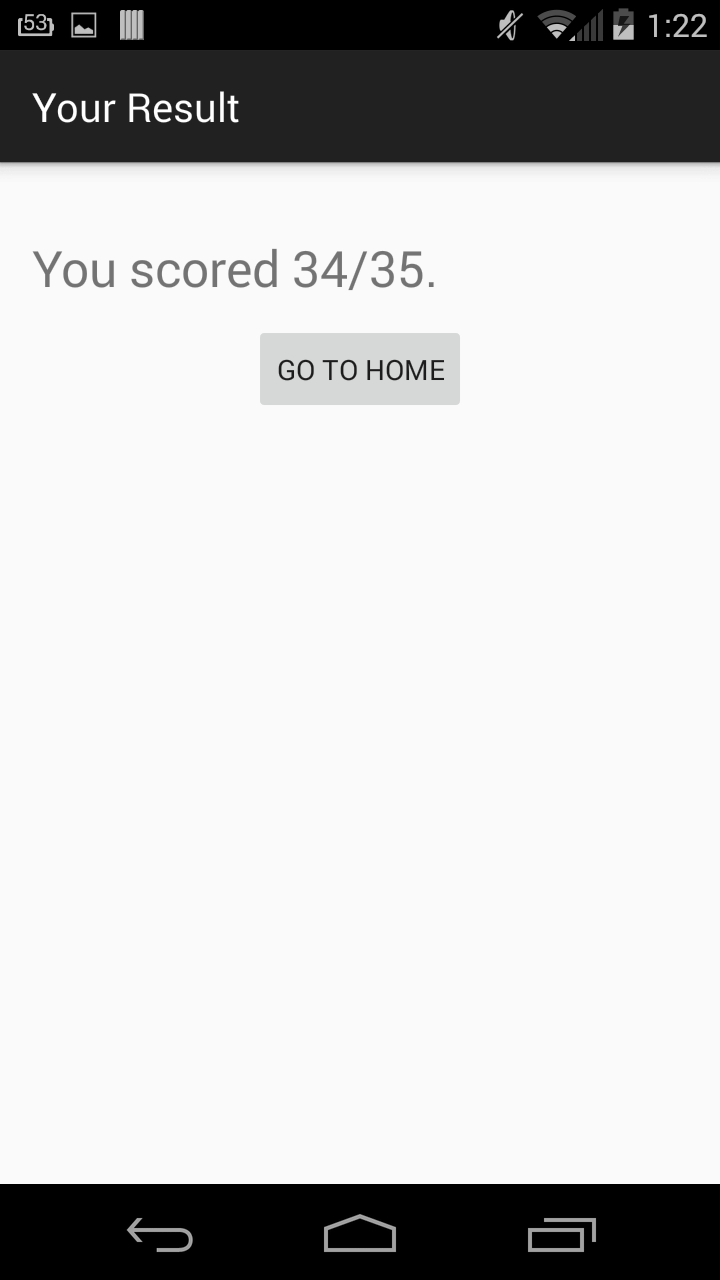The image size is (720, 1280).
Task: Tap the Your Result action bar
Action: point(360,106)
